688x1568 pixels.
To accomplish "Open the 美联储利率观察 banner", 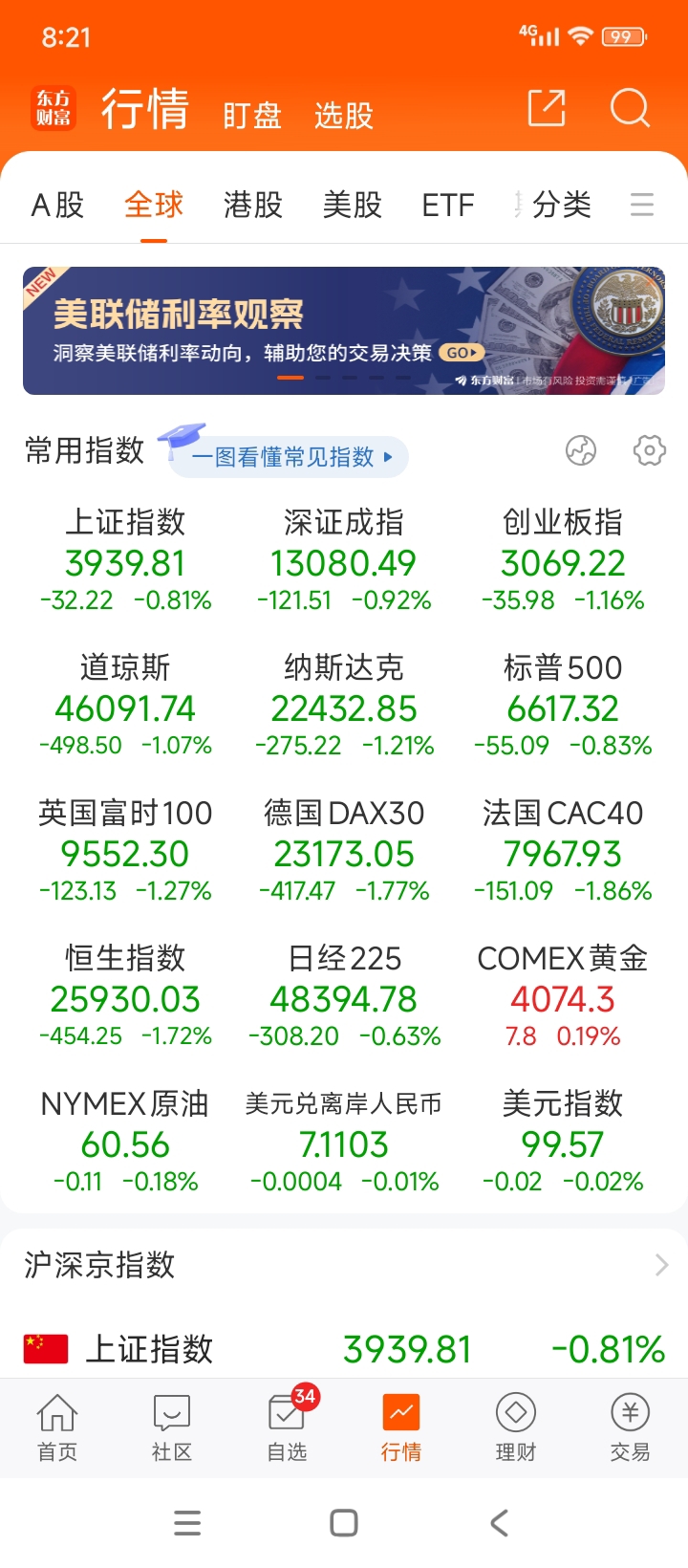I will (344, 331).
